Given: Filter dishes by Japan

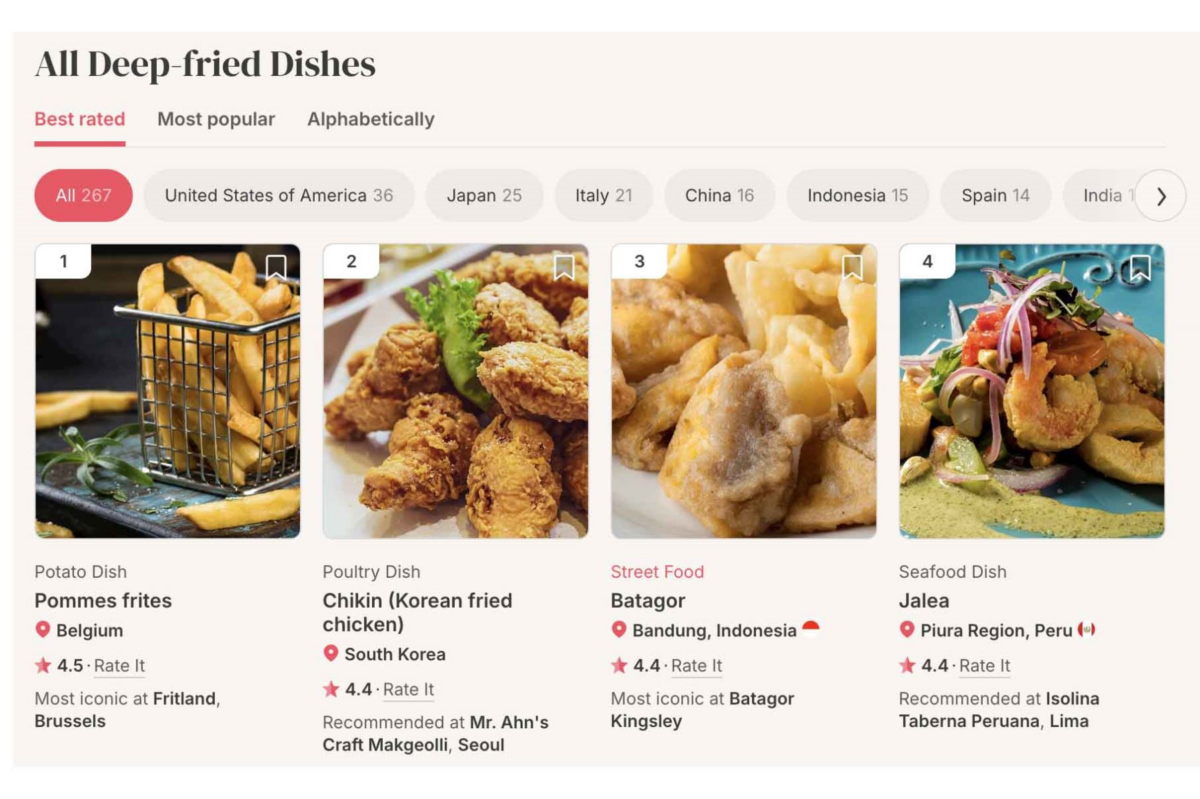Looking at the screenshot, I should [x=484, y=195].
